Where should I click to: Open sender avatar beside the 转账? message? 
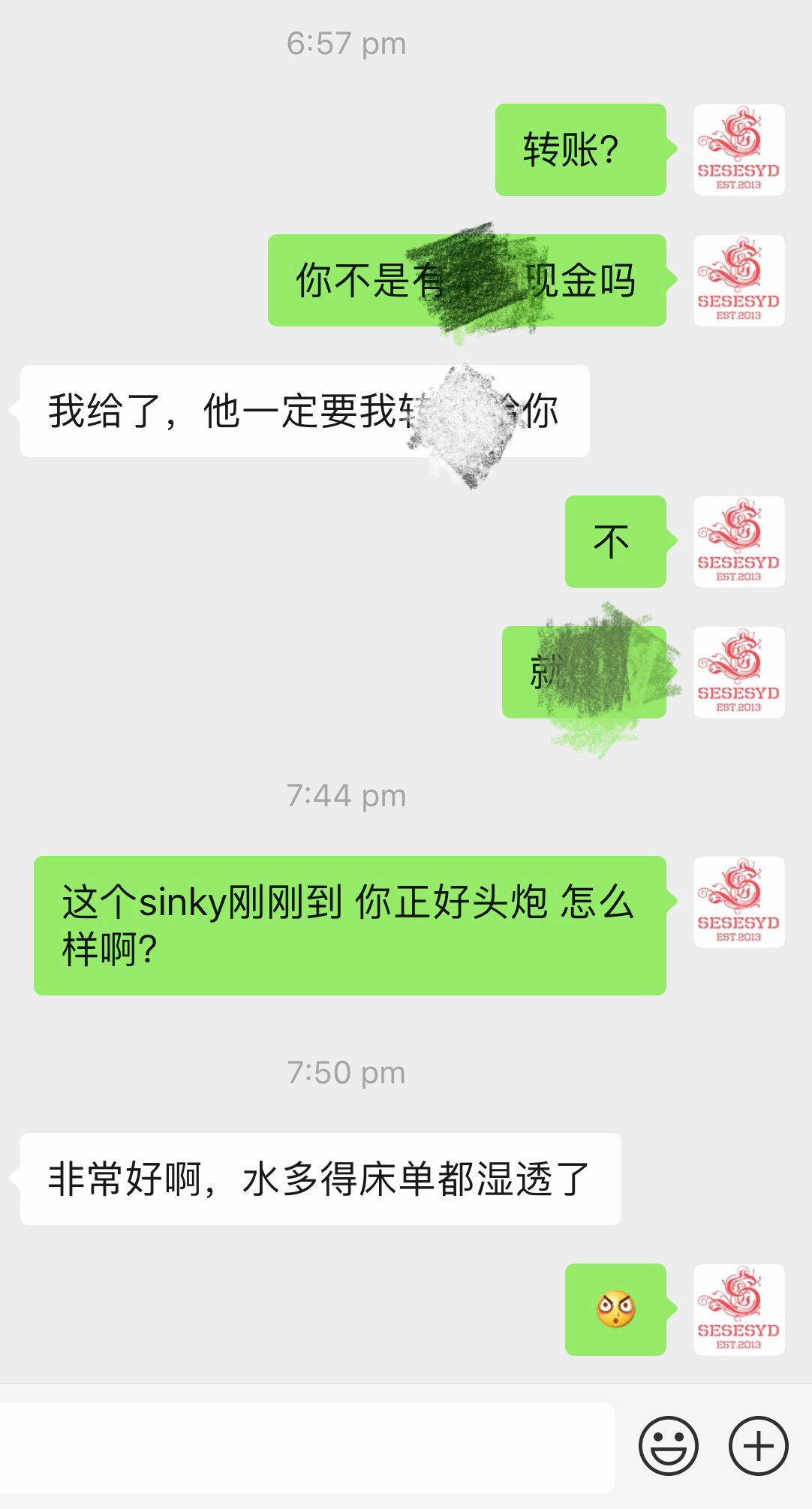pyautogui.click(x=738, y=150)
